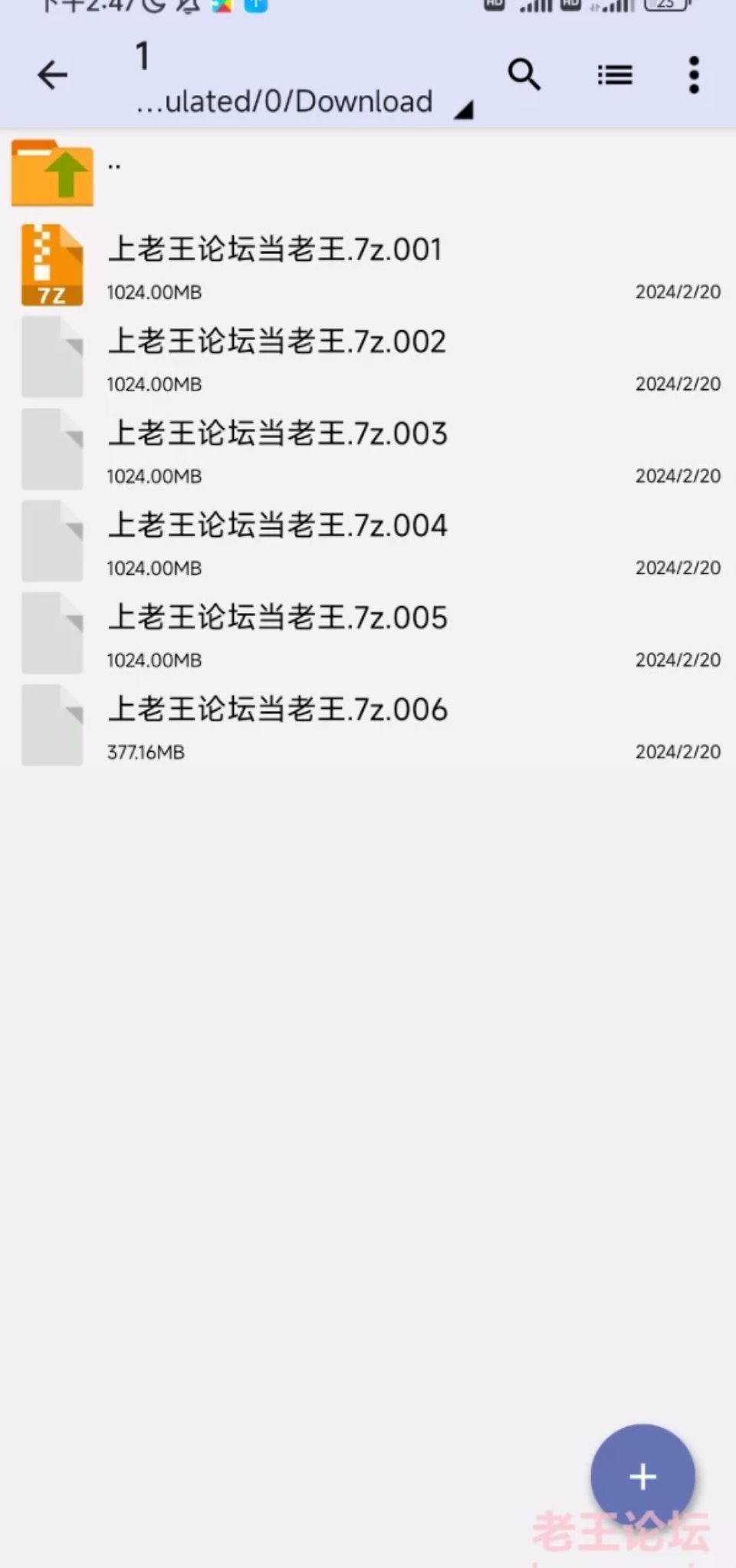The width and height of the screenshot is (736, 1568).
Task: Tap the floating plus button
Action: coord(642,1476)
